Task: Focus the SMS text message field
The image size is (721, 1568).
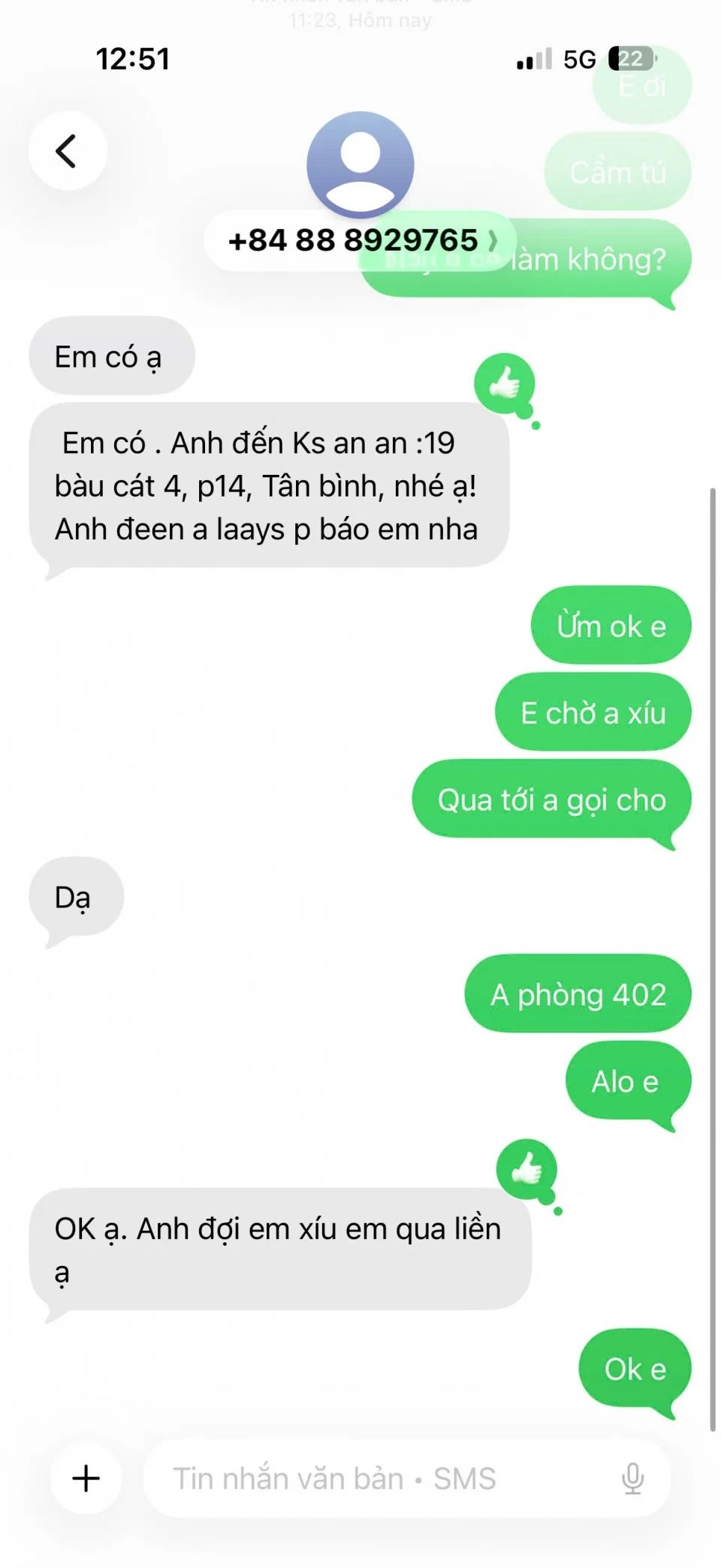Action: (x=376, y=1478)
